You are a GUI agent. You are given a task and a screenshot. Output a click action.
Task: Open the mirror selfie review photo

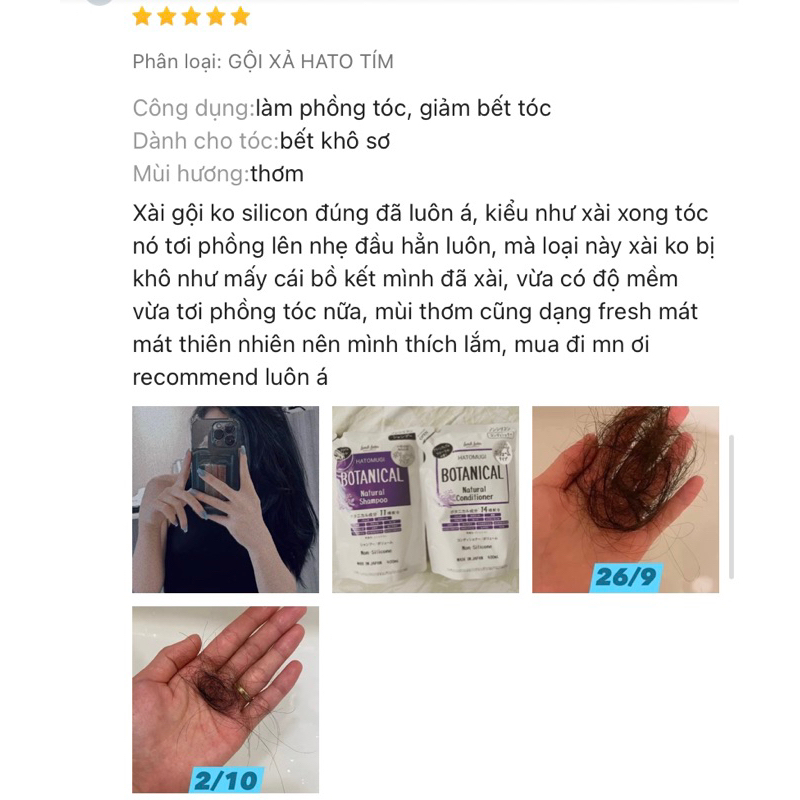click(x=225, y=499)
